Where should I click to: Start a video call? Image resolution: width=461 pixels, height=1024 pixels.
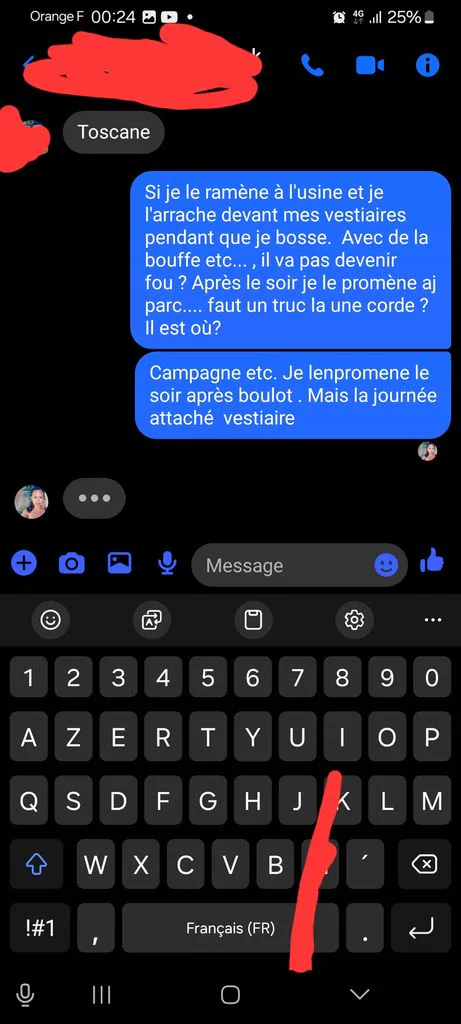[x=370, y=65]
